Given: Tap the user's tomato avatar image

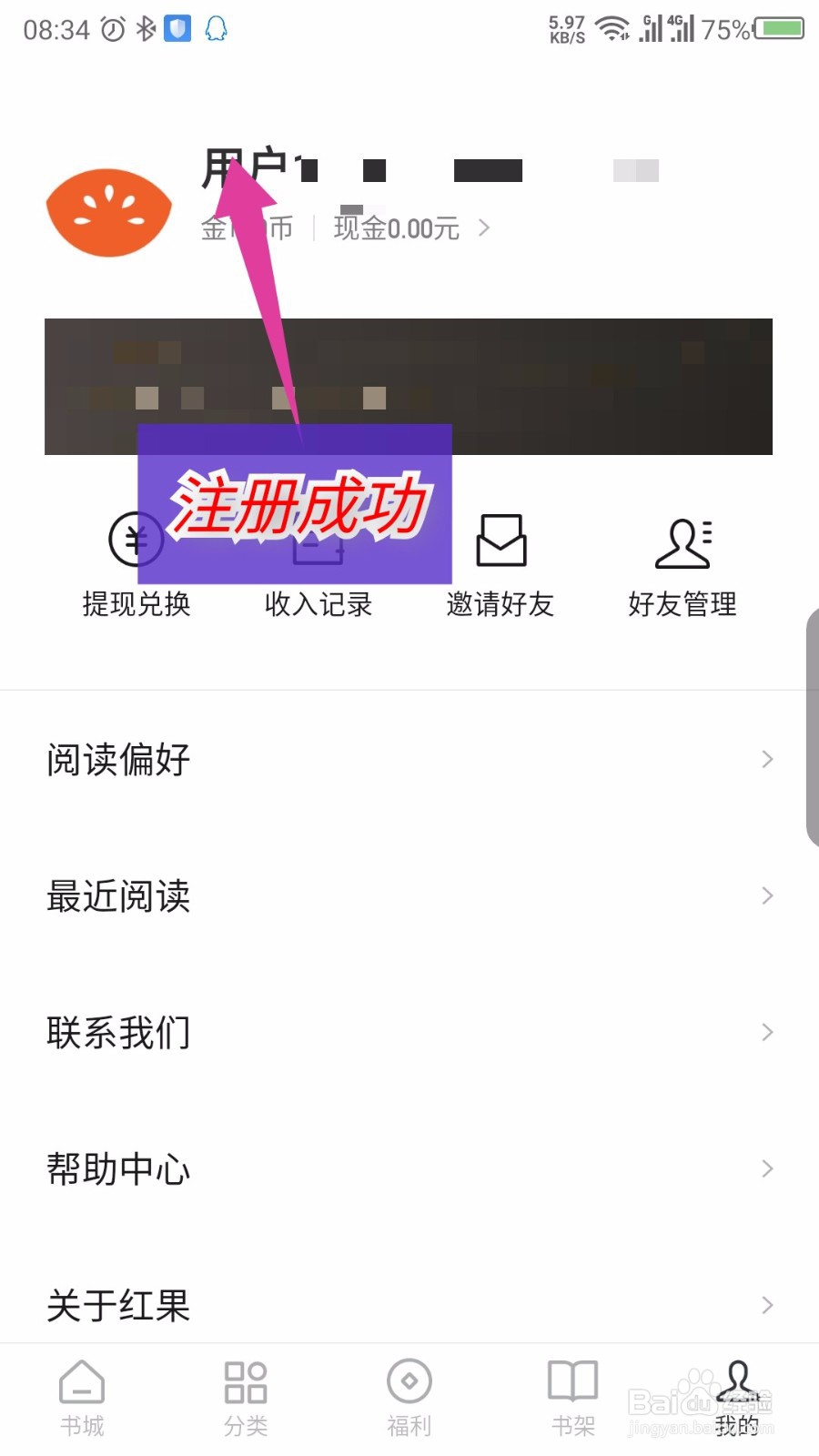Looking at the screenshot, I should point(109,211).
